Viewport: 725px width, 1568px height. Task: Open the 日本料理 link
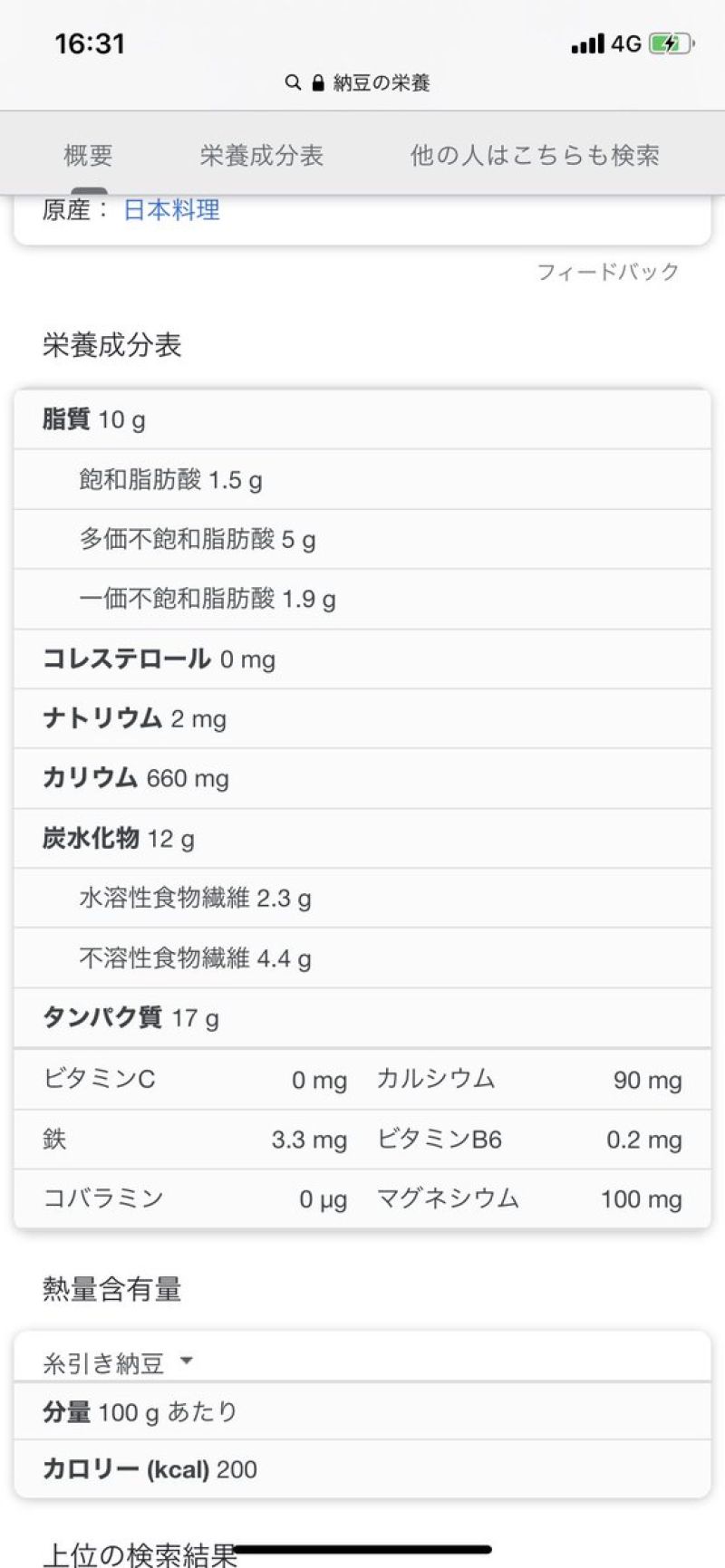[x=171, y=210]
